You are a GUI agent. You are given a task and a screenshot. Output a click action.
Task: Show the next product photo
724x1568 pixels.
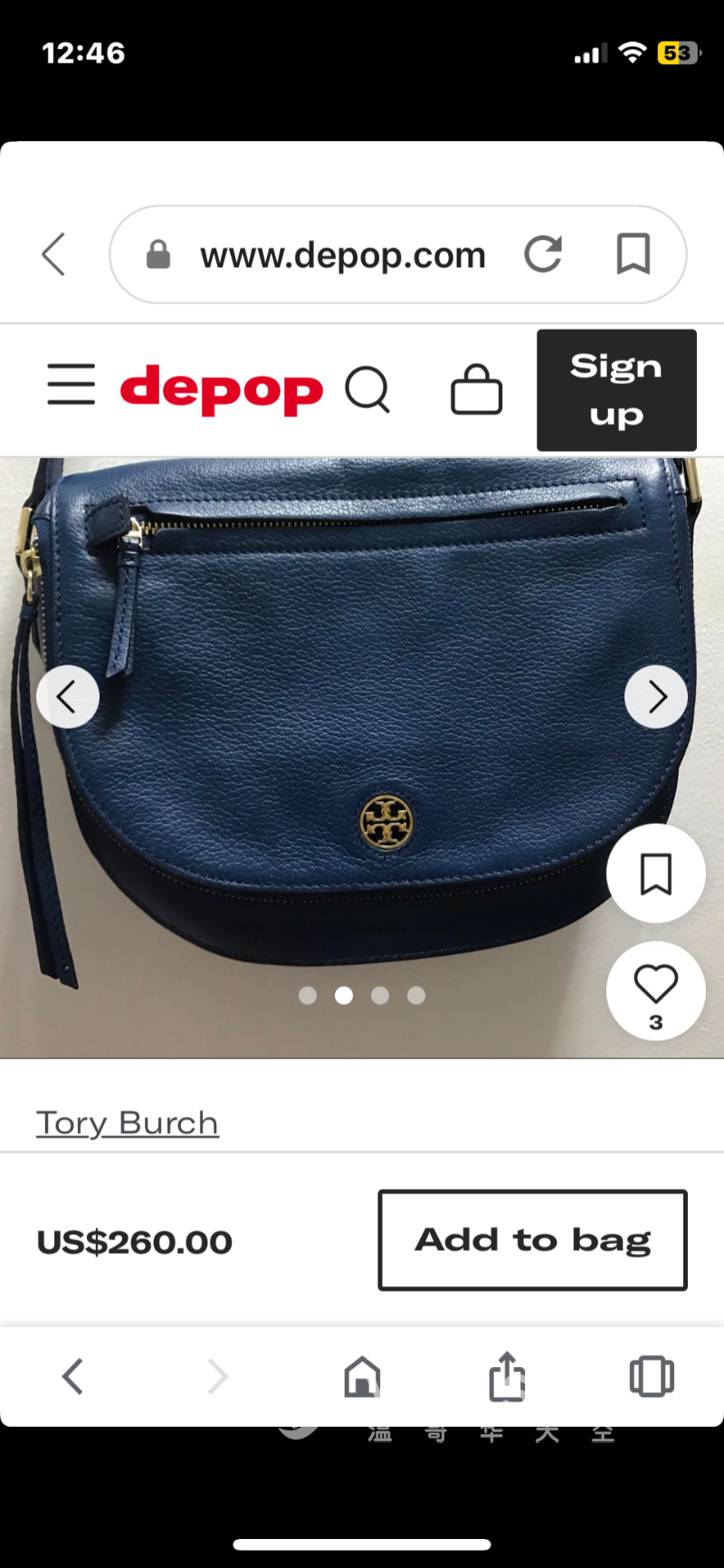(656, 697)
